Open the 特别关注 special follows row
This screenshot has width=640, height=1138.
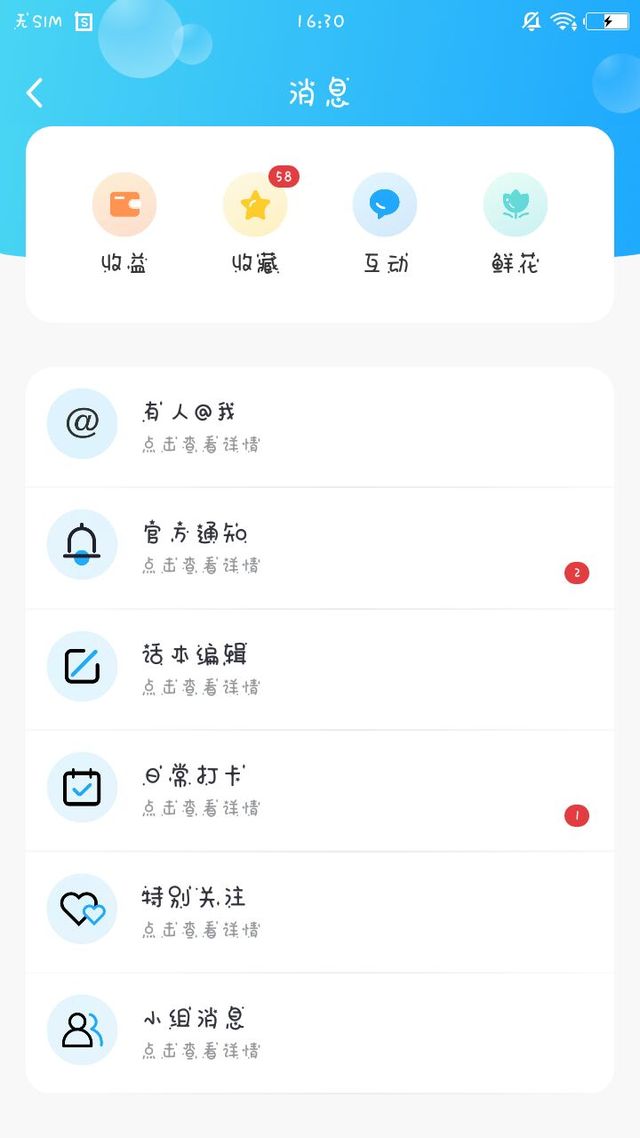click(x=320, y=912)
